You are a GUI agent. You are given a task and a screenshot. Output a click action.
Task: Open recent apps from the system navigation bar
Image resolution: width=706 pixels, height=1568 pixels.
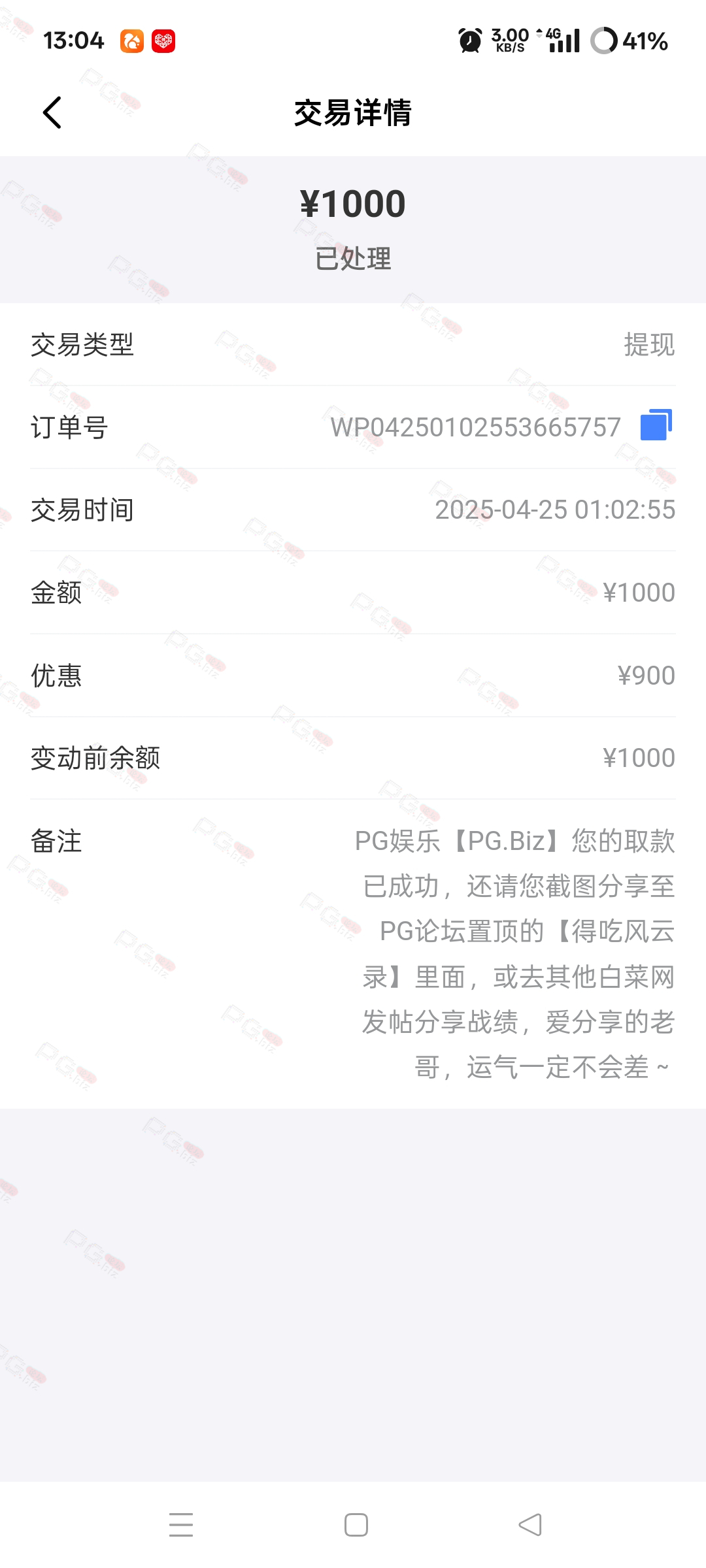coord(181,1525)
